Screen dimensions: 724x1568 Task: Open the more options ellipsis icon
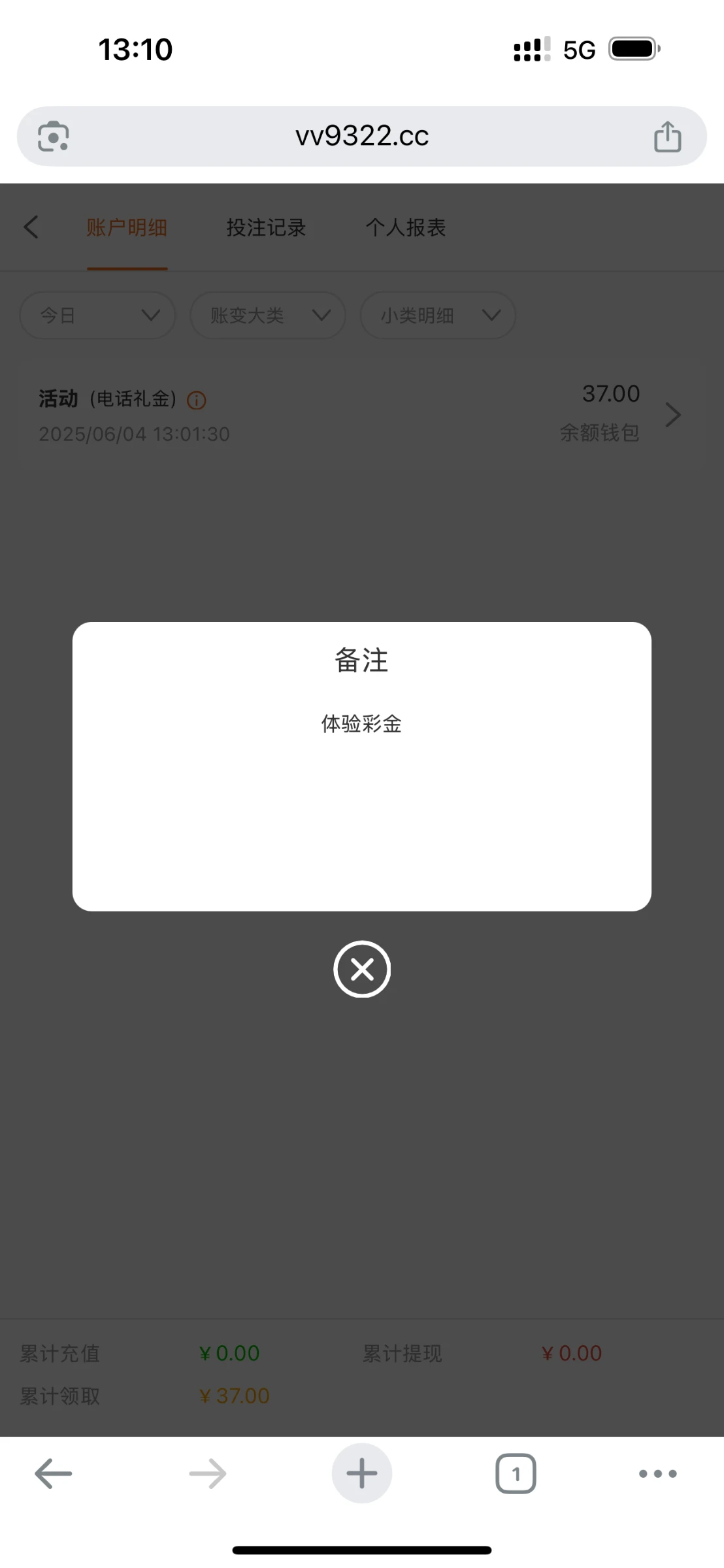click(657, 1473)
